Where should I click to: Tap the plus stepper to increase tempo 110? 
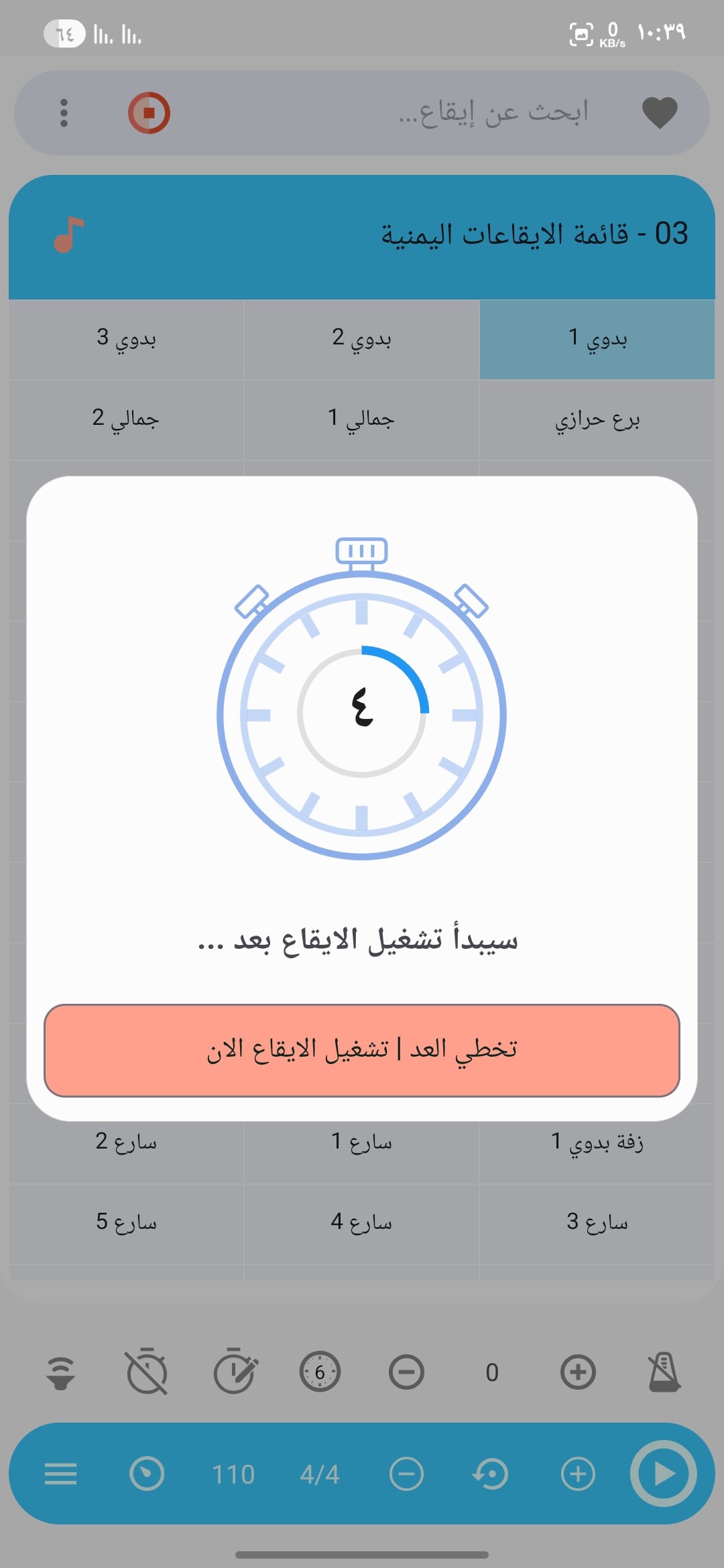[x=578, y=1474]
